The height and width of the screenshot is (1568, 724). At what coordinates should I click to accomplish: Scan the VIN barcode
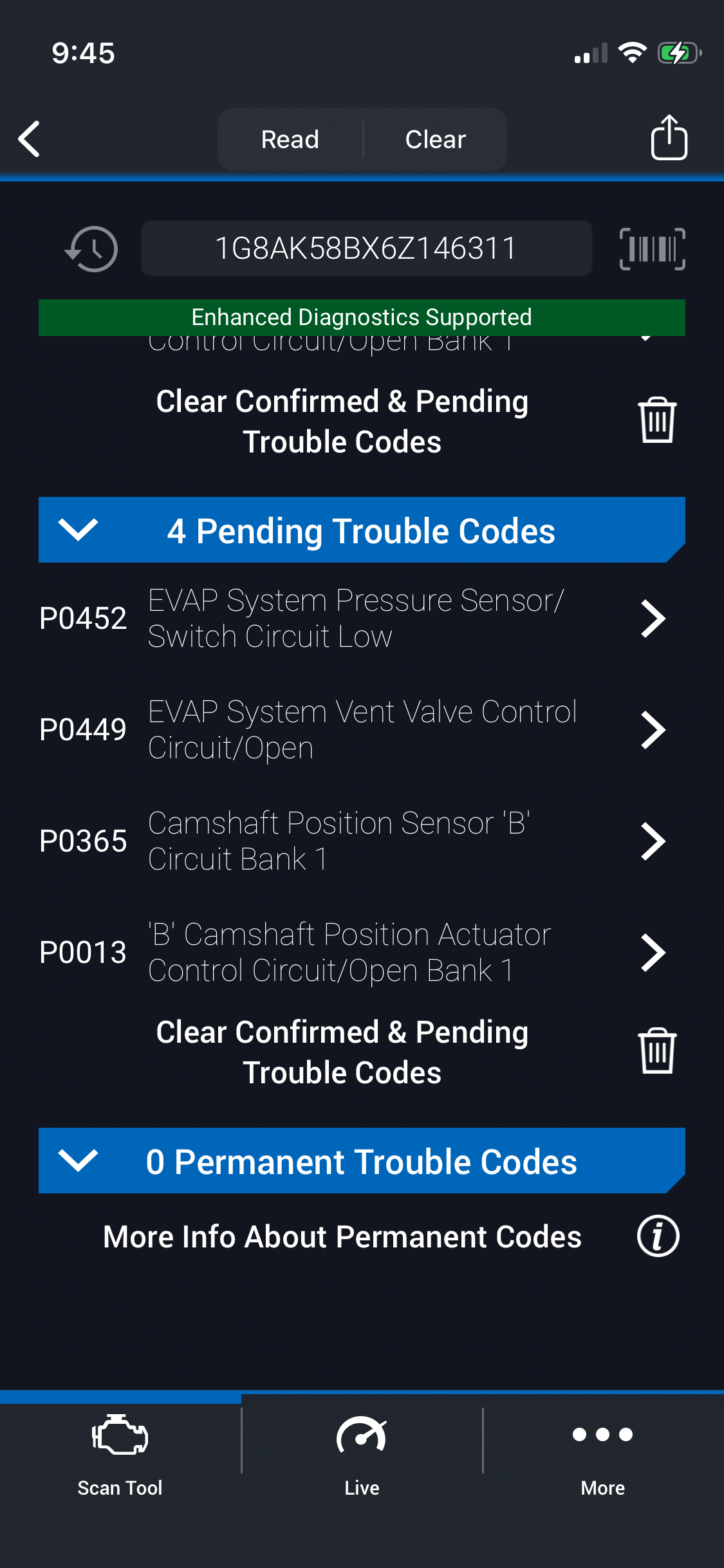tap(652, 249)
